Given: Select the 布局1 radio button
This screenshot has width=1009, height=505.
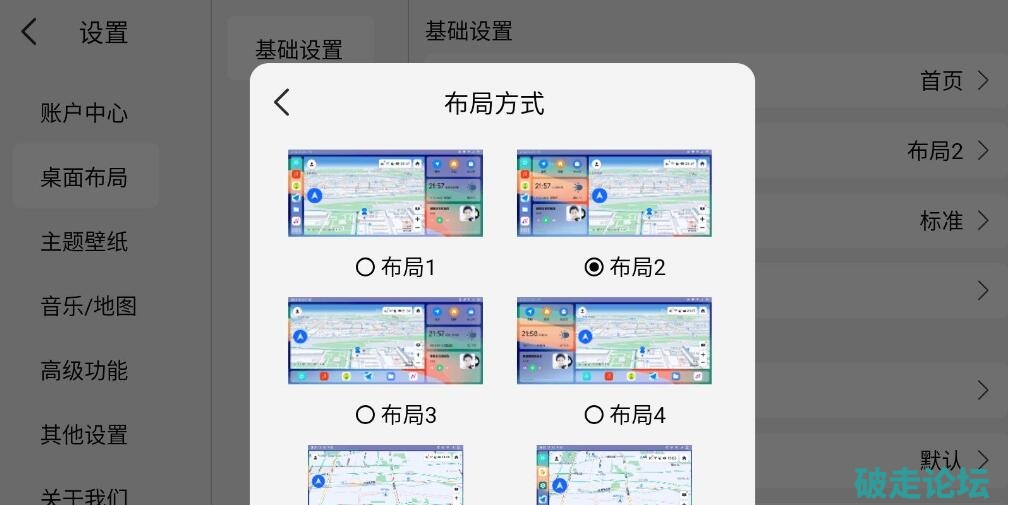Looking at the screenshot, I should tap(366, 267).
